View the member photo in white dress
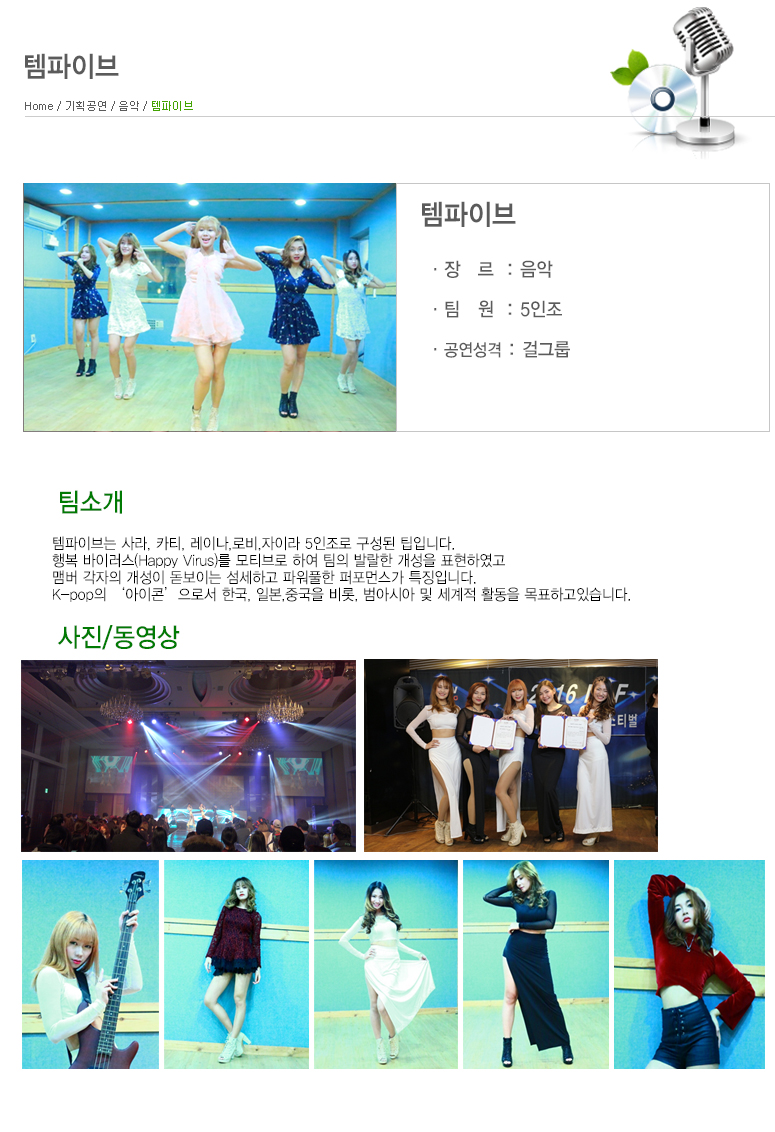This screenshot has height=1132, width=775. 385,964
